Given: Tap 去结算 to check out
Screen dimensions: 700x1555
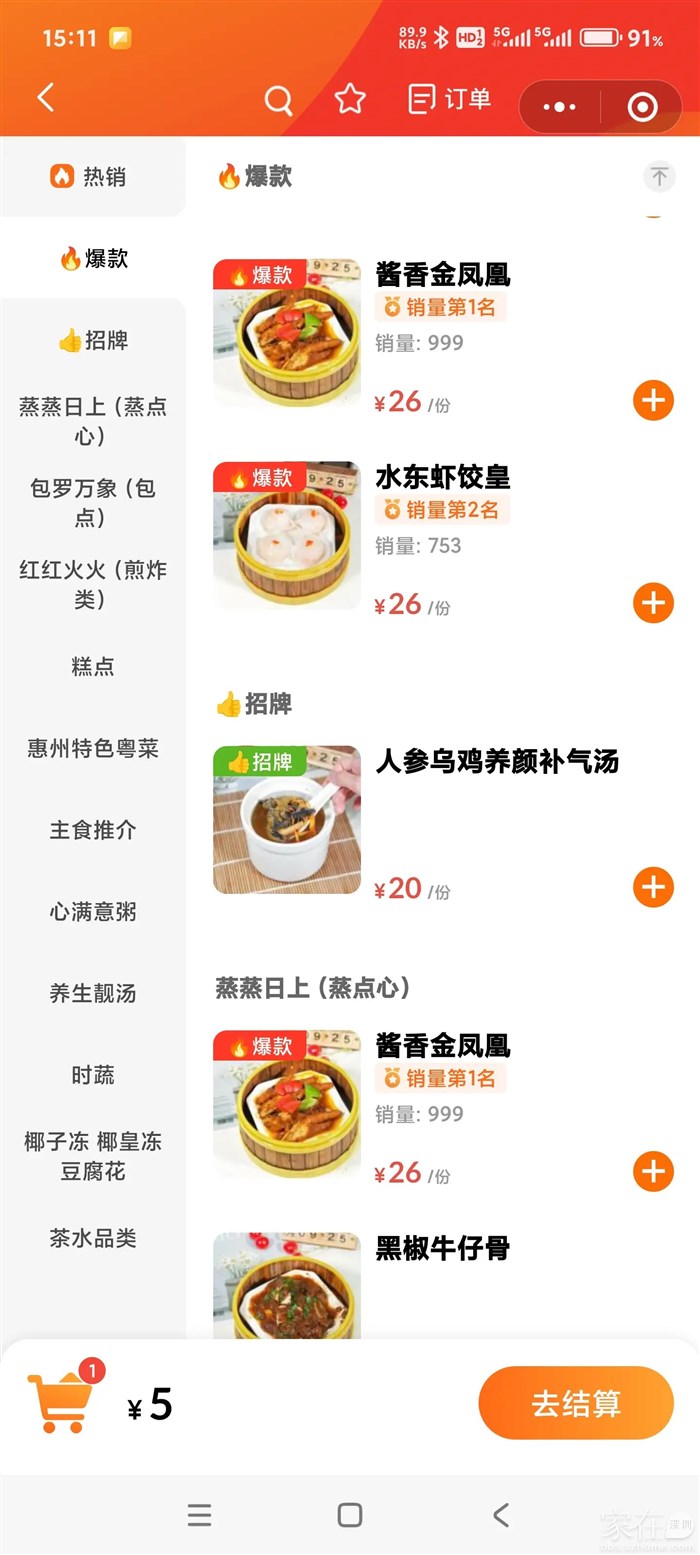Looking at the screenshot, I should tap(576, 1403).
